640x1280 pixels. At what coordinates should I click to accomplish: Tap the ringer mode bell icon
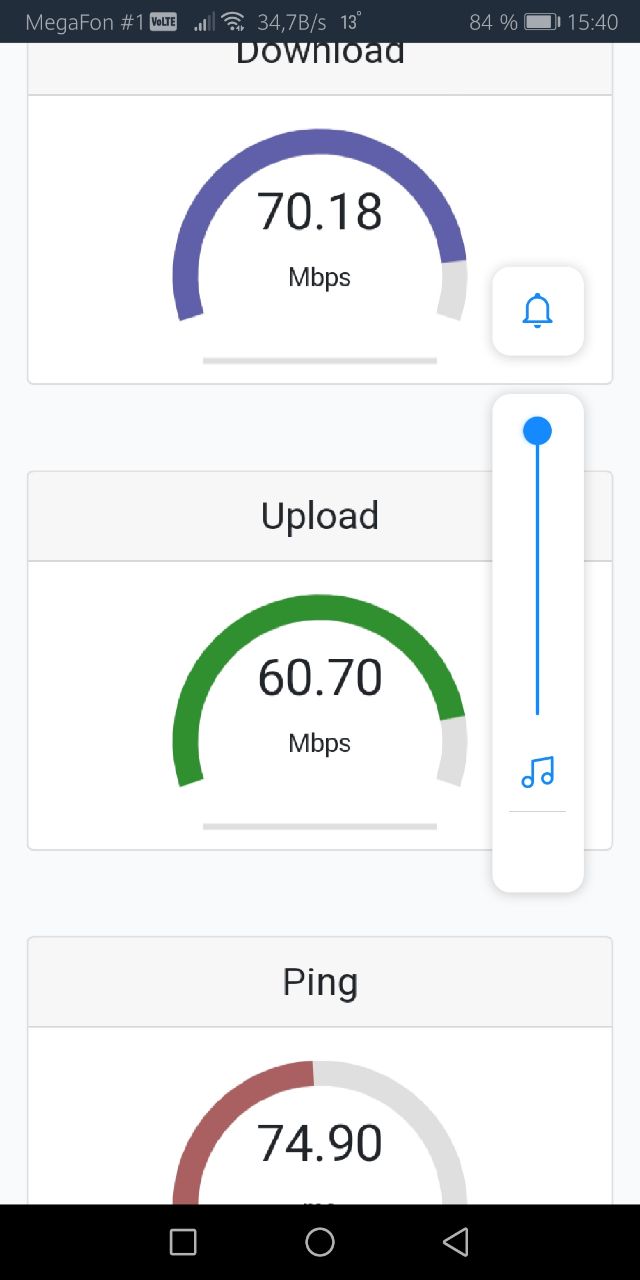coord(538,311)
